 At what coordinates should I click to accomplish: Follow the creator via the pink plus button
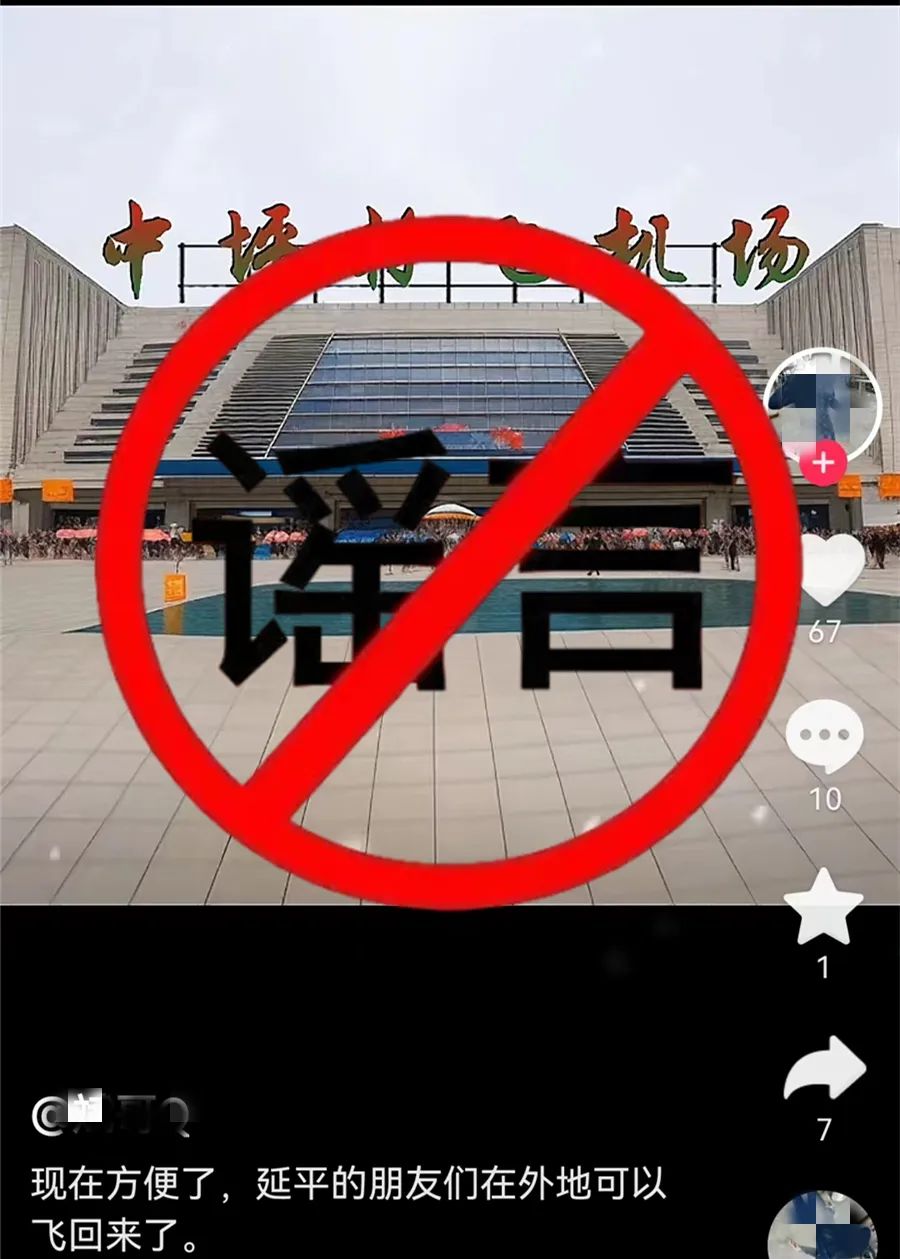(823, 464)
